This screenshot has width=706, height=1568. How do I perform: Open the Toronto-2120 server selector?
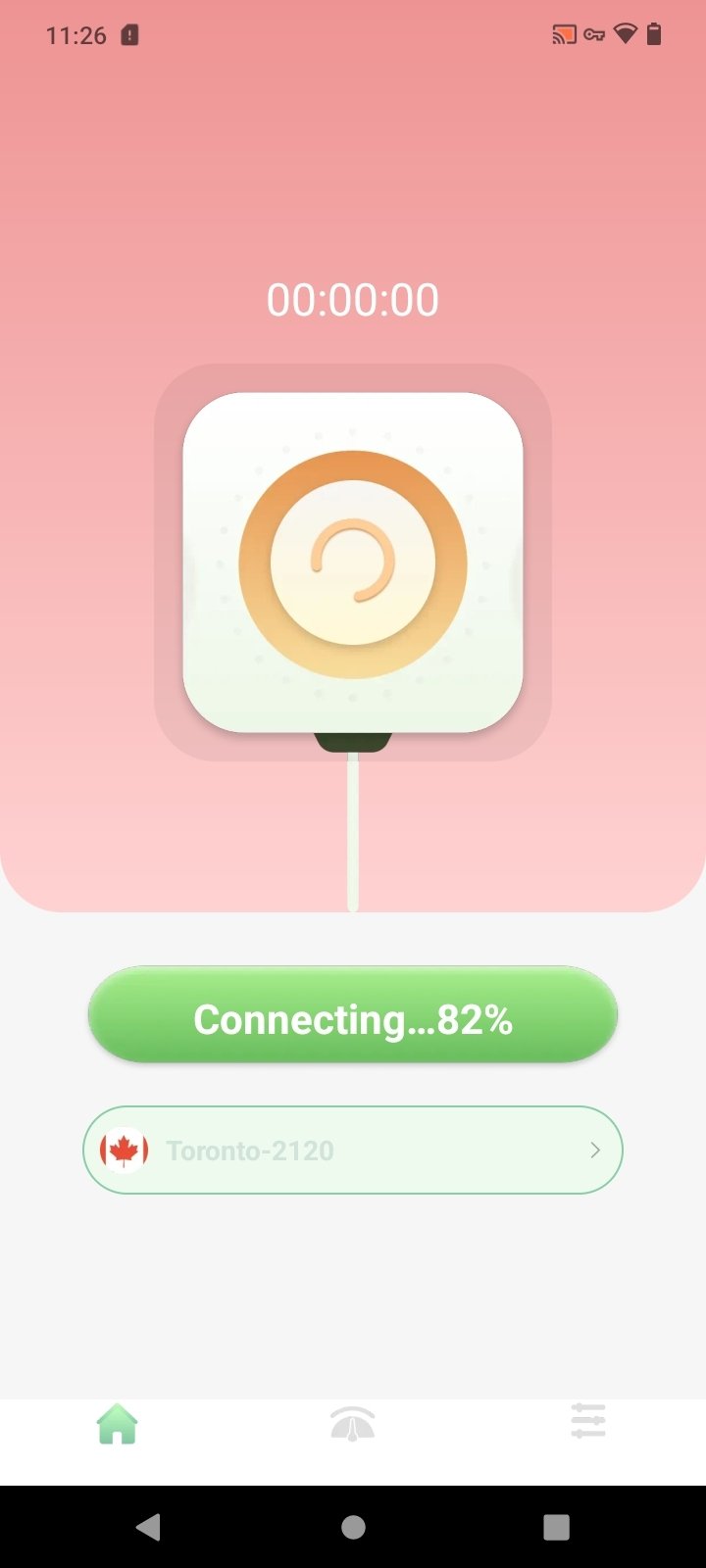pyautogui.click(x=353, y=1150)
